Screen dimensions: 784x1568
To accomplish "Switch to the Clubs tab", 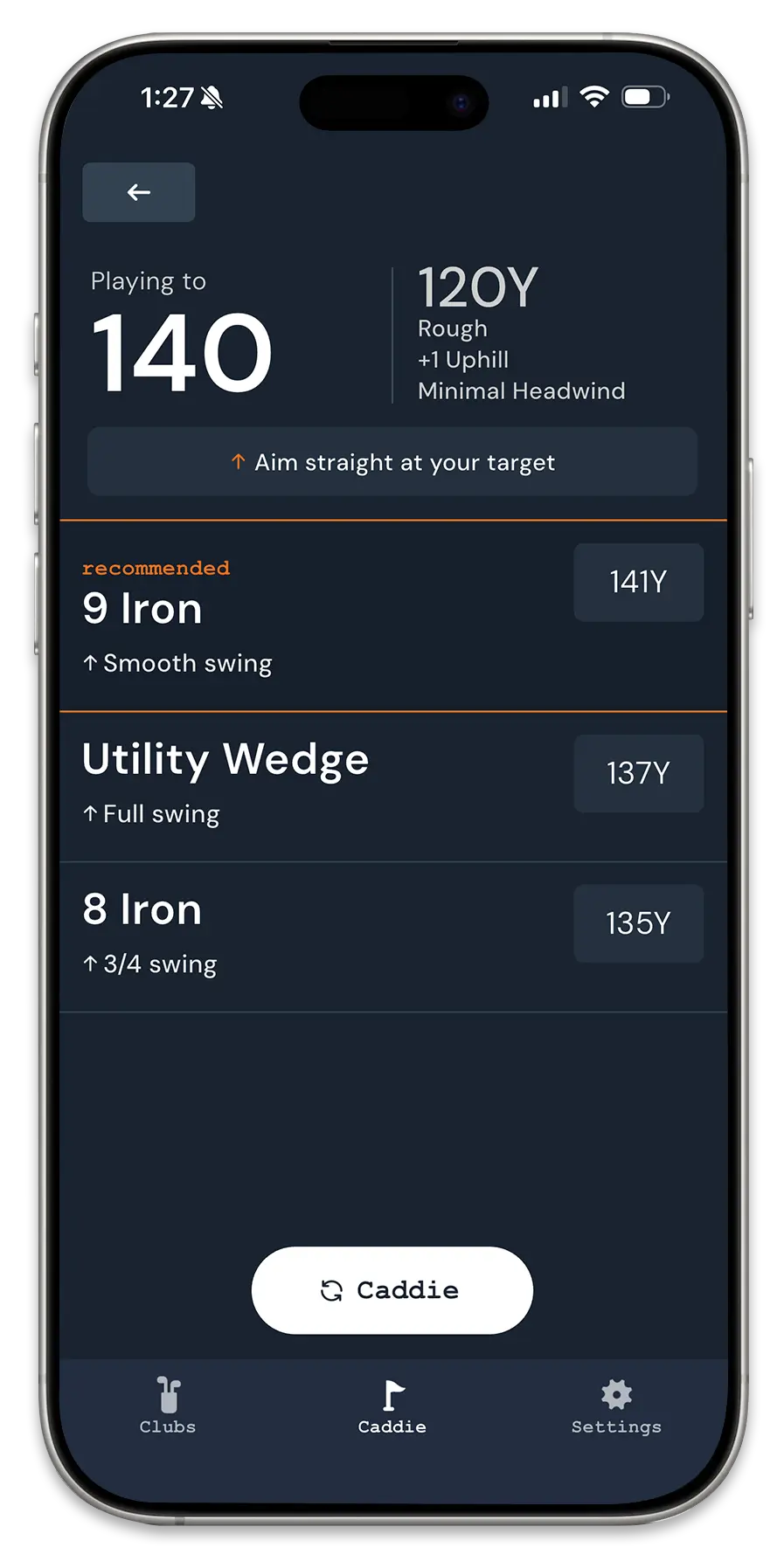I will tap(168, 1405).
